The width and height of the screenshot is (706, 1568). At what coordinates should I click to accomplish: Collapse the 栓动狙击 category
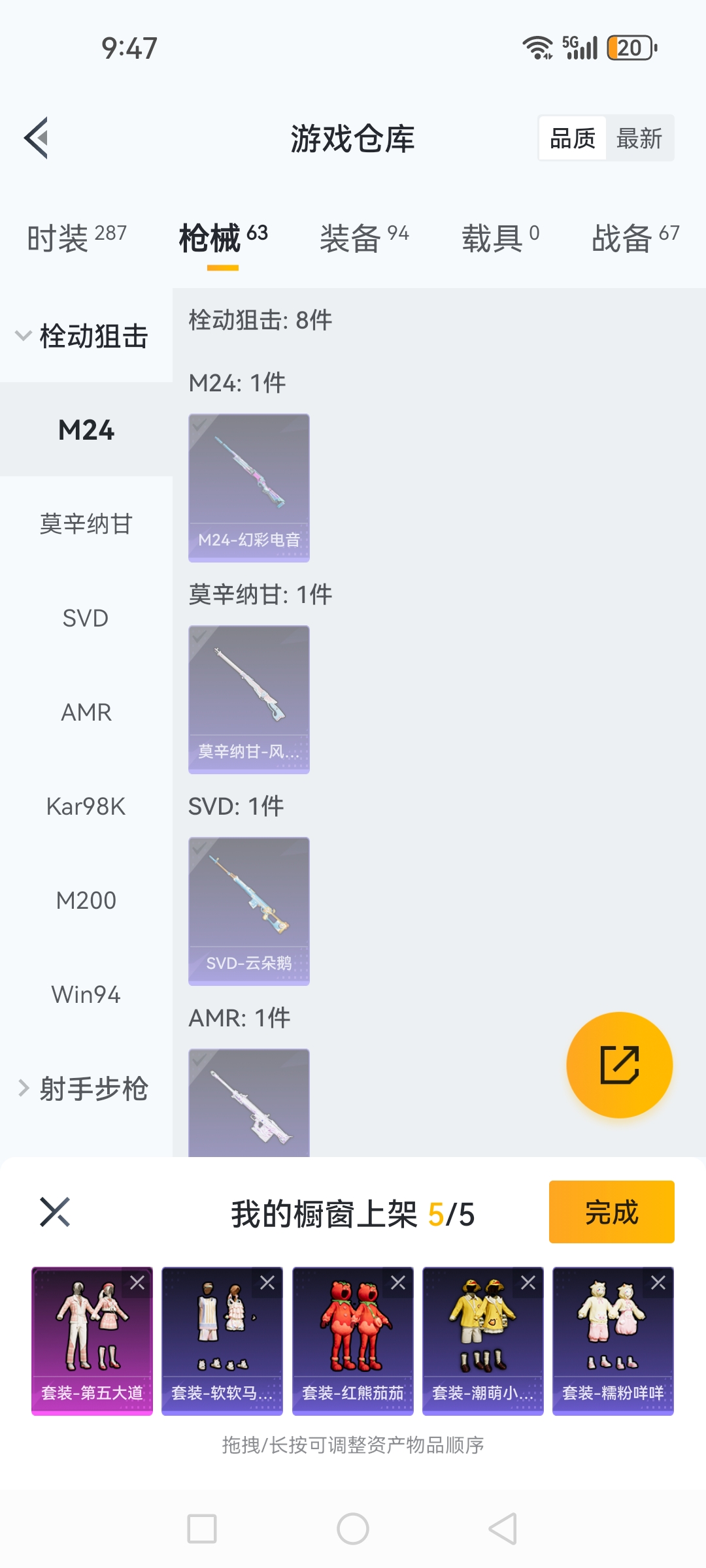coord(82,336)
